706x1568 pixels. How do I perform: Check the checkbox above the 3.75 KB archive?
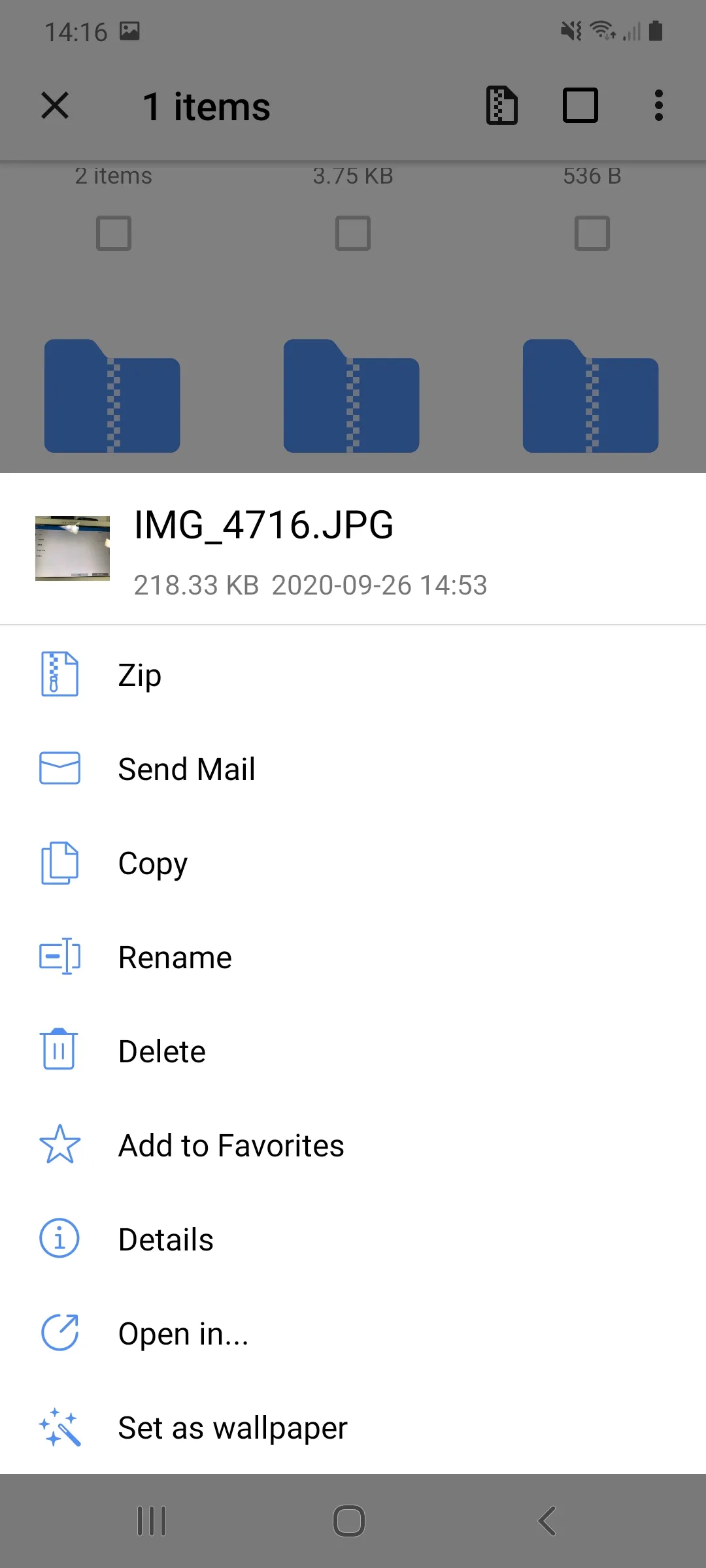(x=352, y=233)
